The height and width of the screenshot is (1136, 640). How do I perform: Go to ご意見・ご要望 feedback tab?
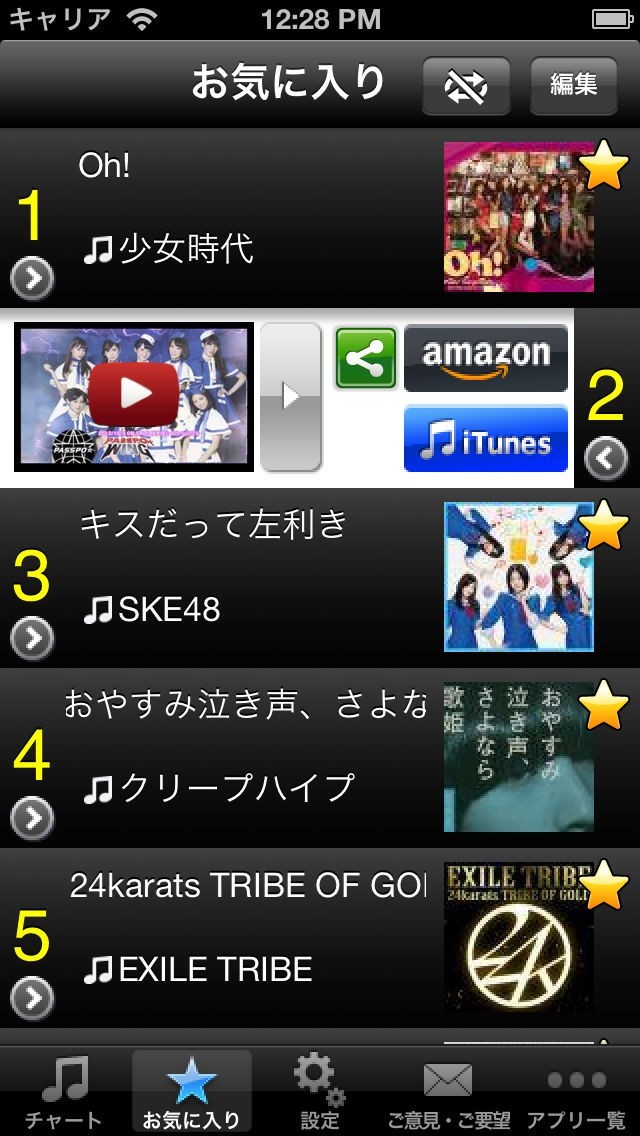448,1092
